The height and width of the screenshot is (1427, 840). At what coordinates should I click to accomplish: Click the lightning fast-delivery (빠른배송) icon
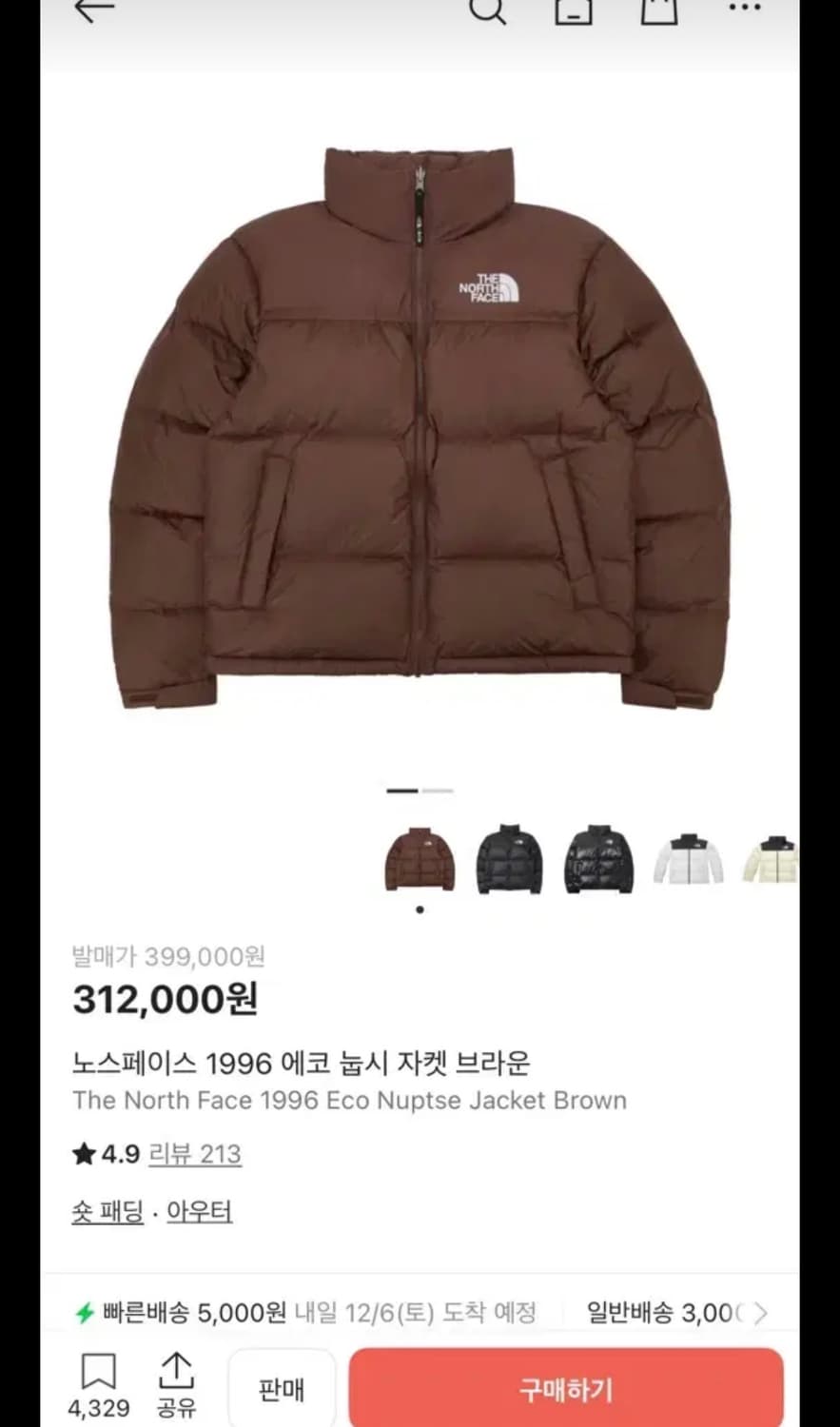tap(85, 1311)
